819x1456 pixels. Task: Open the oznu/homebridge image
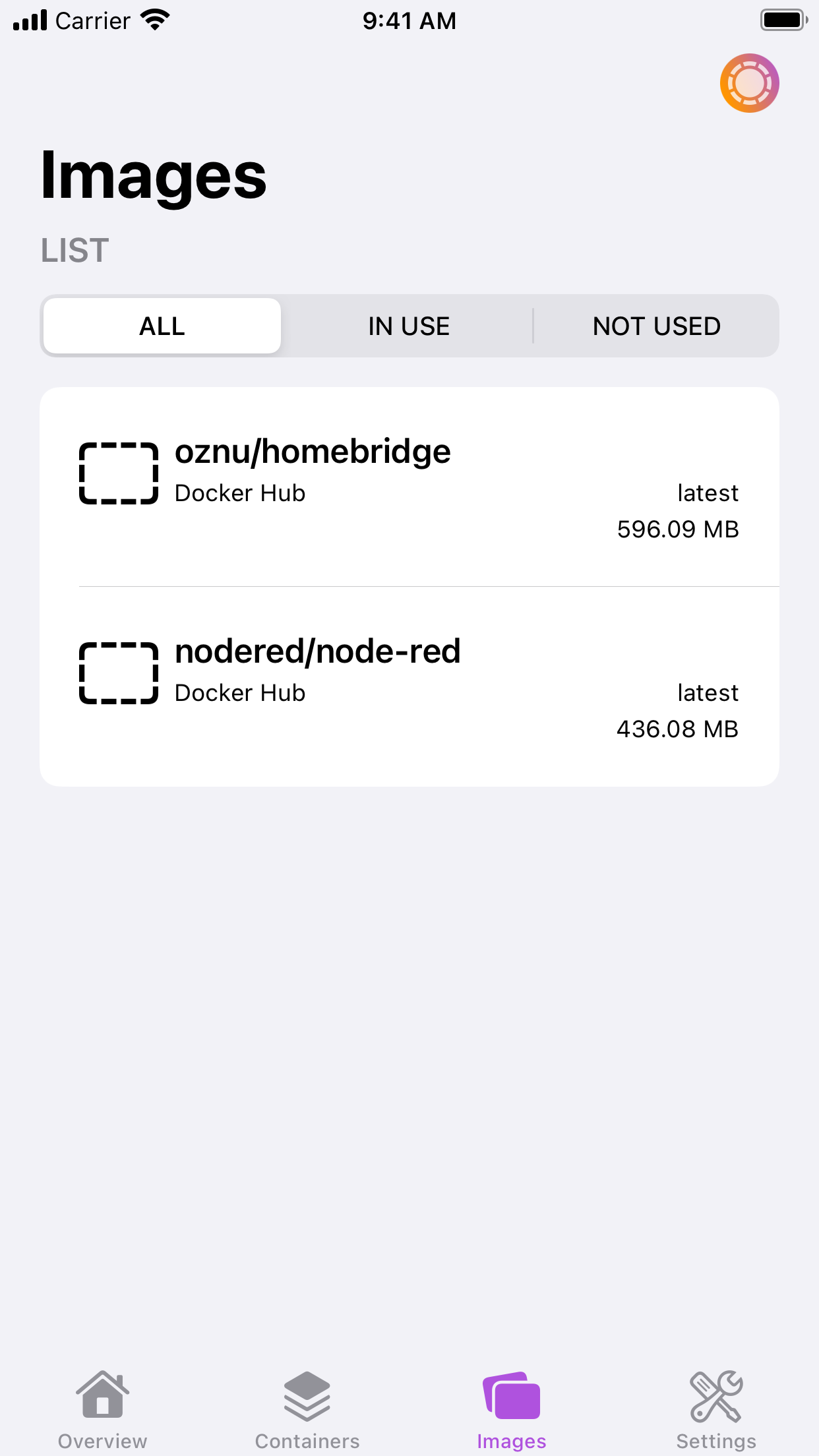click(409, 488)
